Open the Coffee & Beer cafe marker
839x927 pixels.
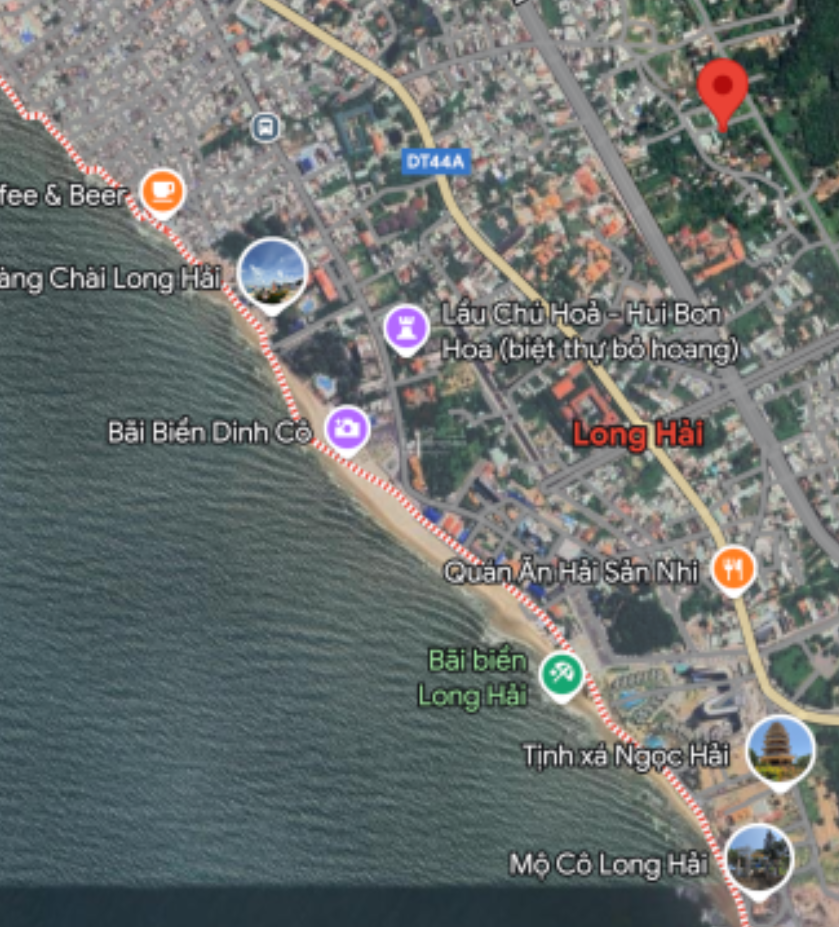click(162, 191)
